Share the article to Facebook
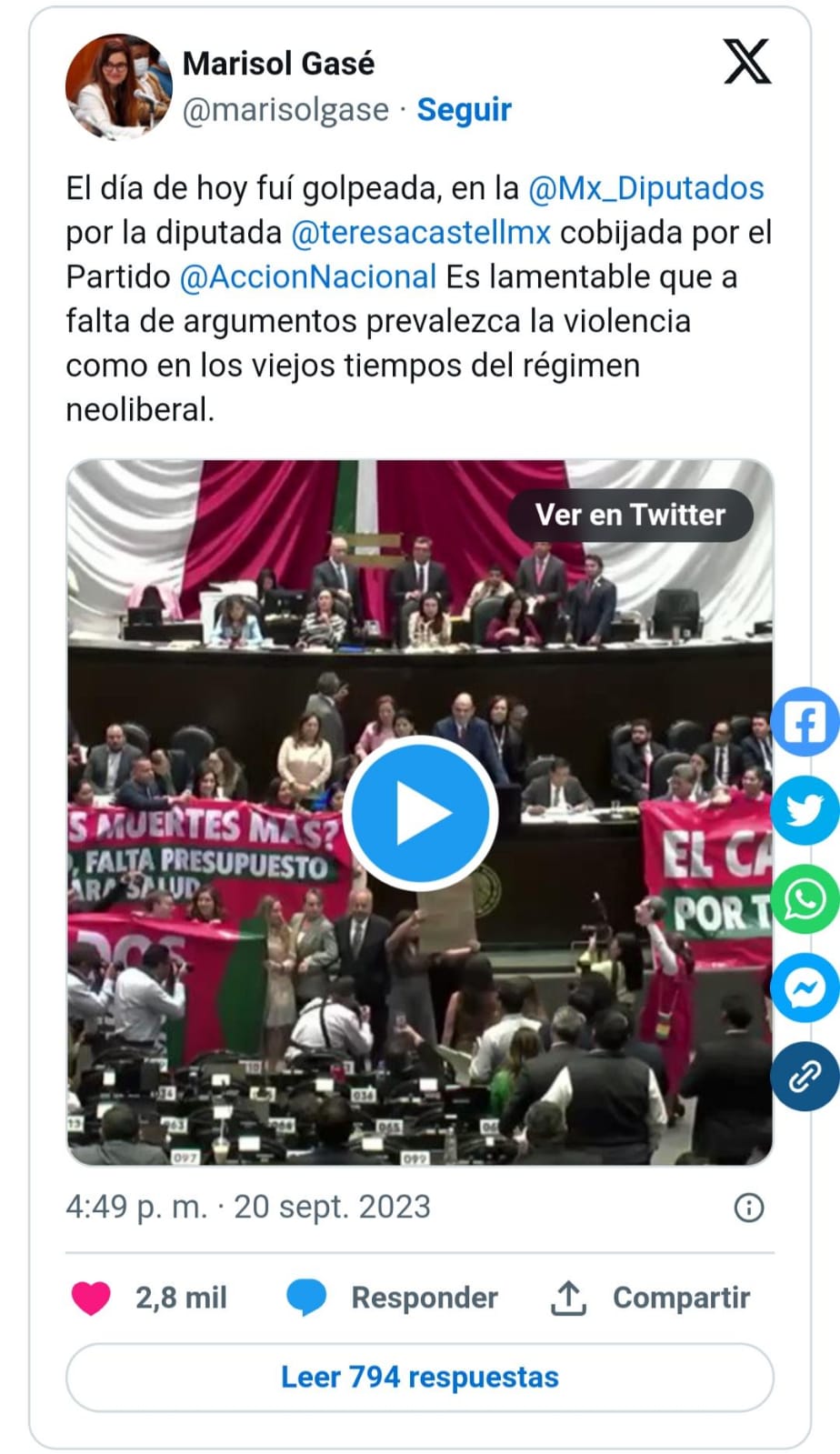The width and height of the screenshot is (840, 1454). point(805,723)
